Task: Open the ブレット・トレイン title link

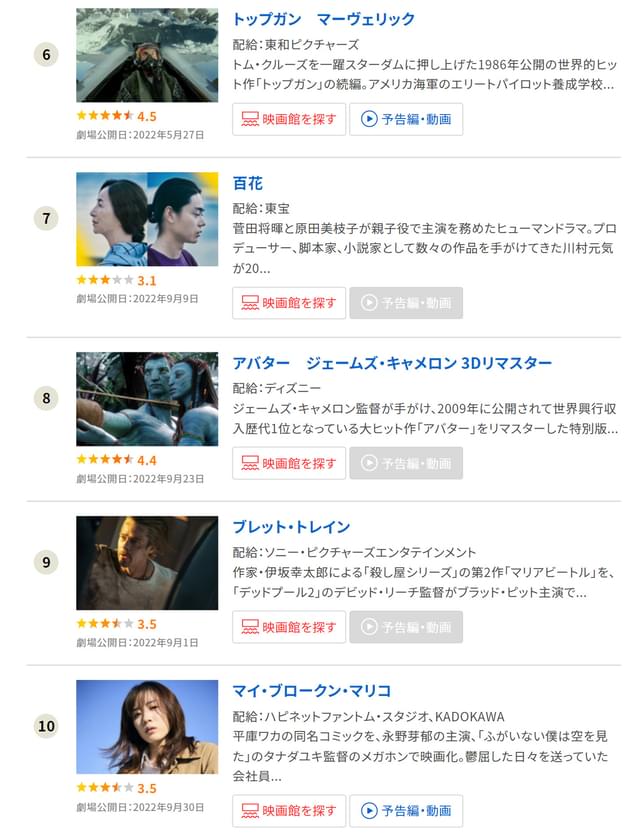Action: click(291, 526)
